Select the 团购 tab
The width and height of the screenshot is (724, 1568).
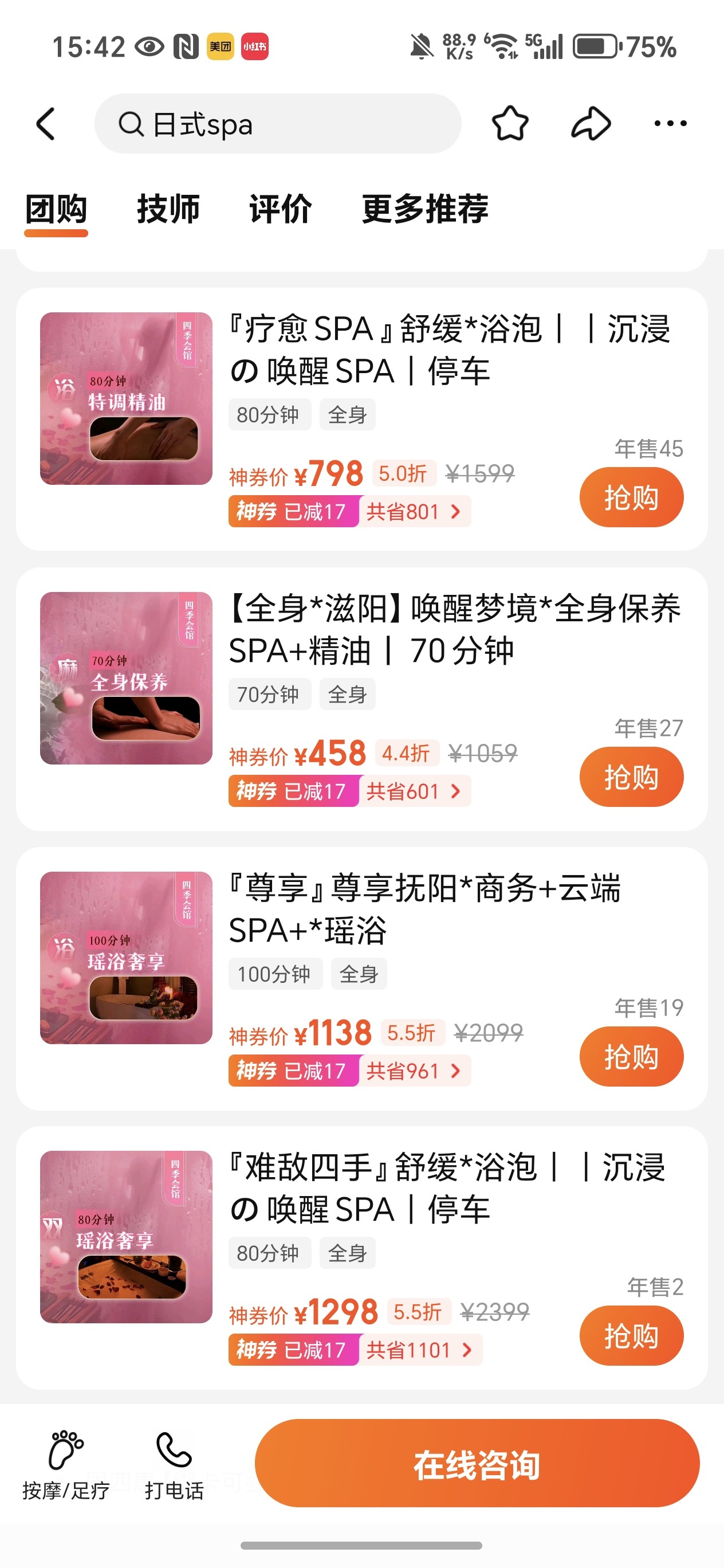(x=56, y=209)
